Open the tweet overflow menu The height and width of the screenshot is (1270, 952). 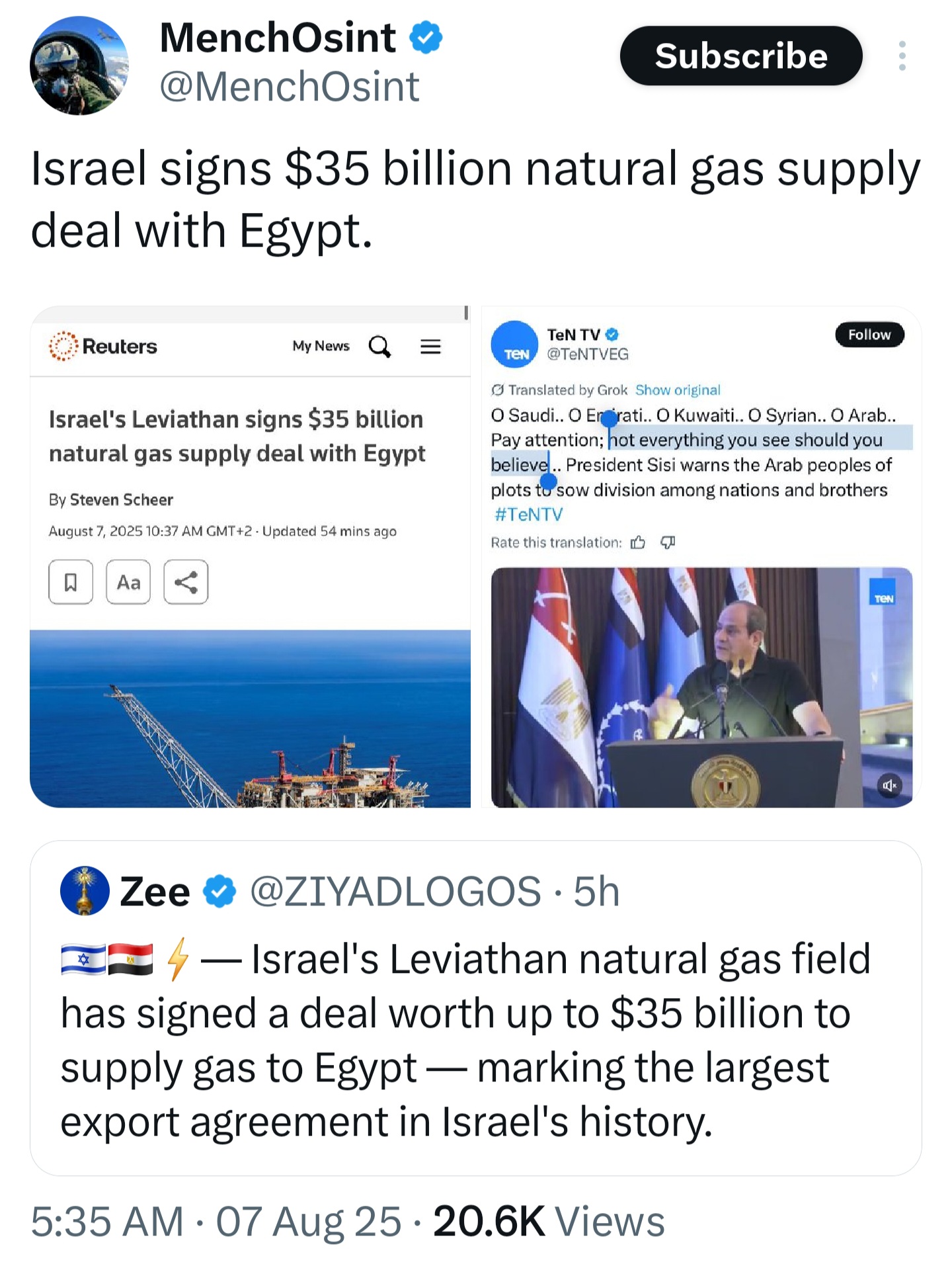coord(902,56)
